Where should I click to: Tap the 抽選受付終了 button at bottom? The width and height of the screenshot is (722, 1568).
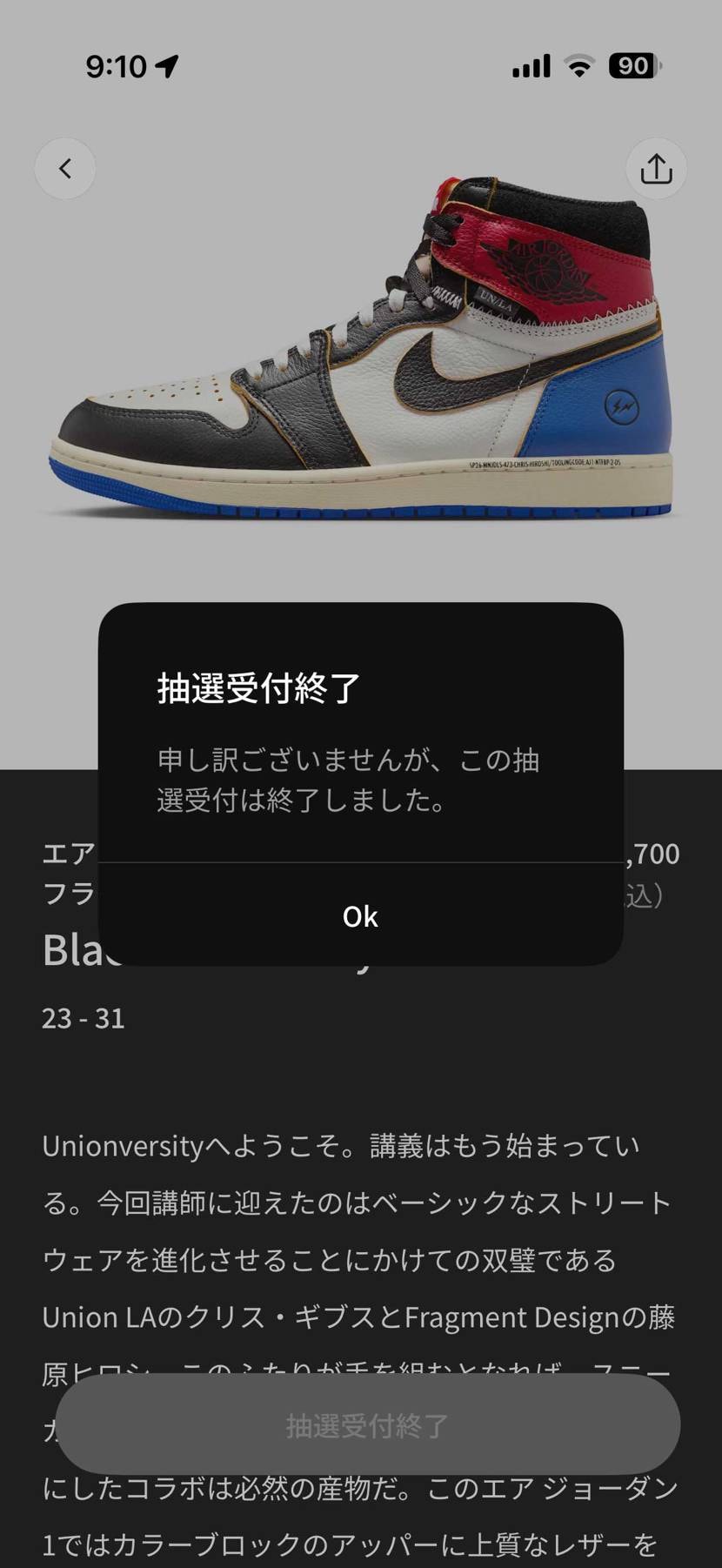point(368,1425)
